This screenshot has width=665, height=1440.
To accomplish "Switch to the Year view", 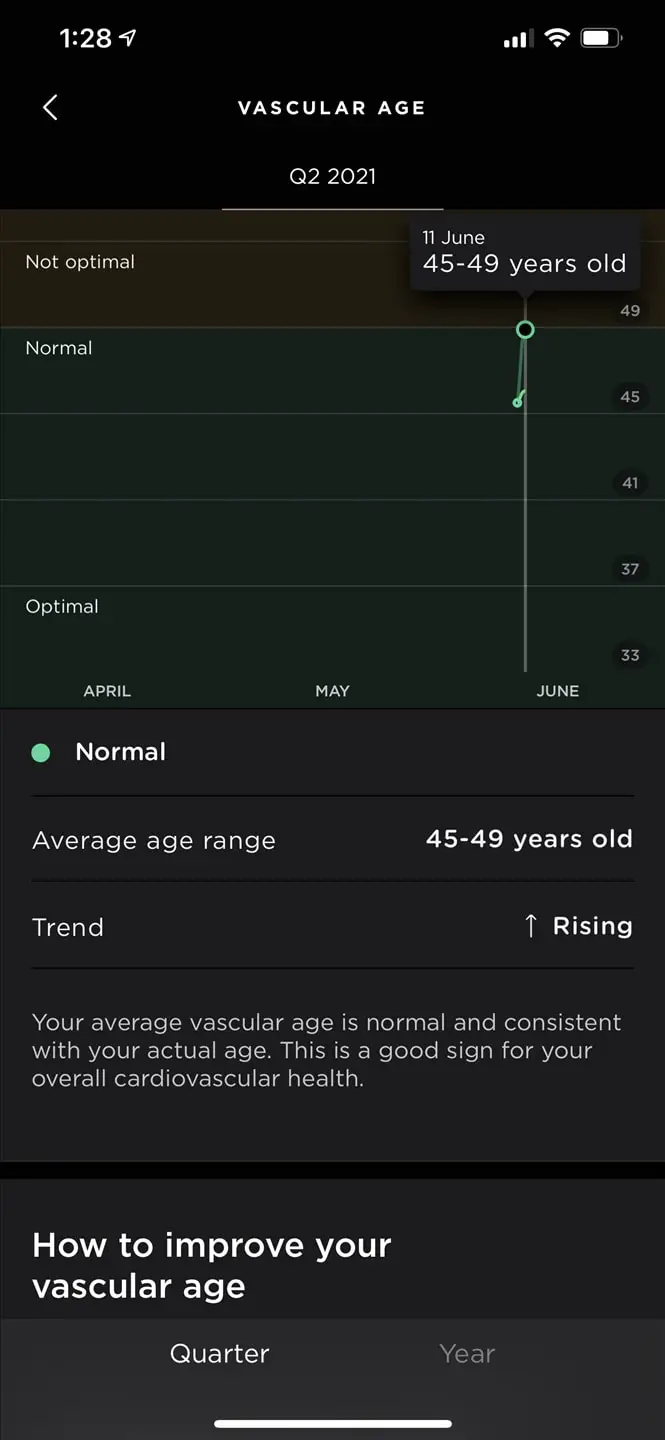I will [466, 1353].
